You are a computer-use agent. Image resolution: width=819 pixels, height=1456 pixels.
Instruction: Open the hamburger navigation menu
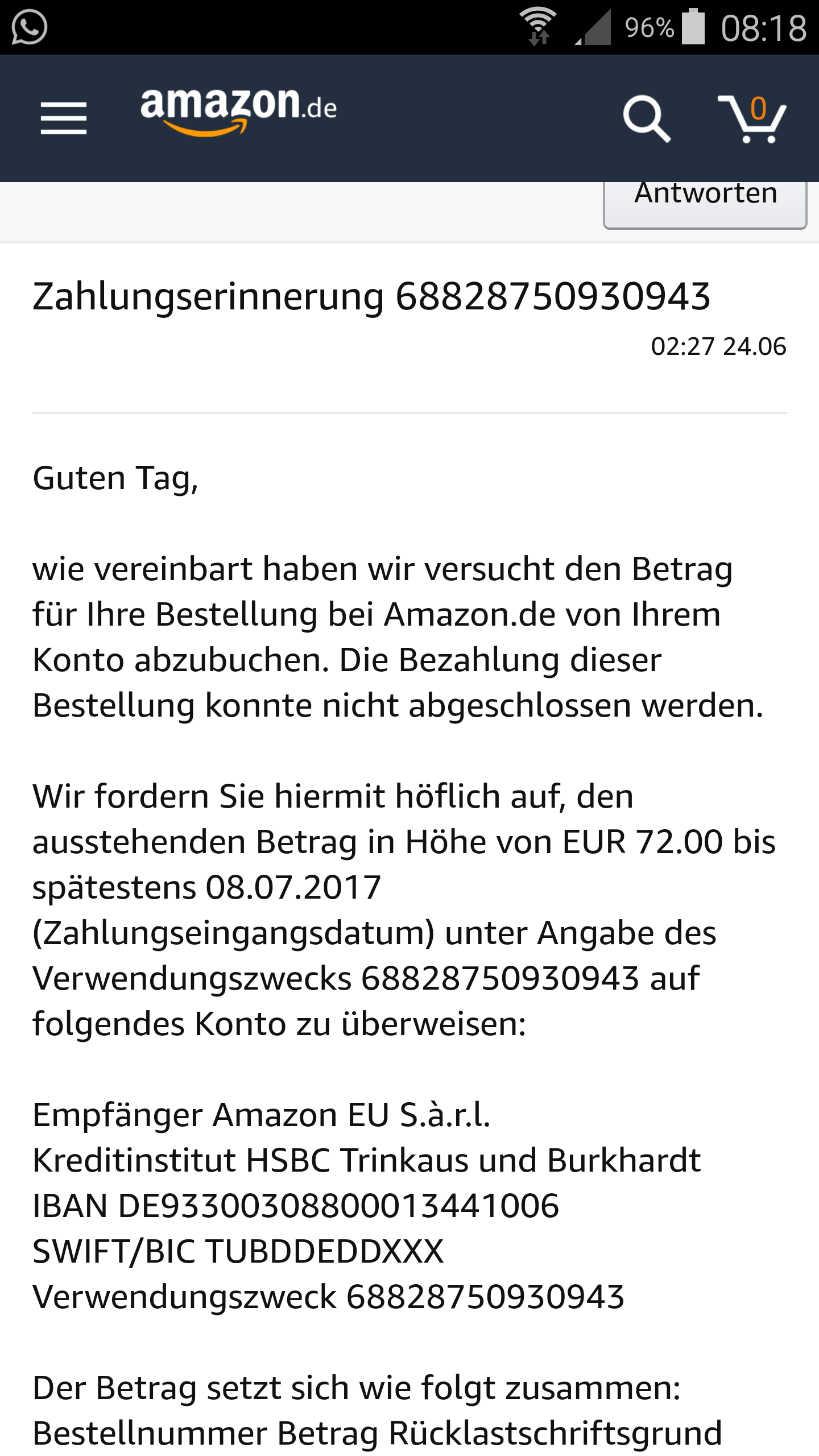(x=64, y=118)
